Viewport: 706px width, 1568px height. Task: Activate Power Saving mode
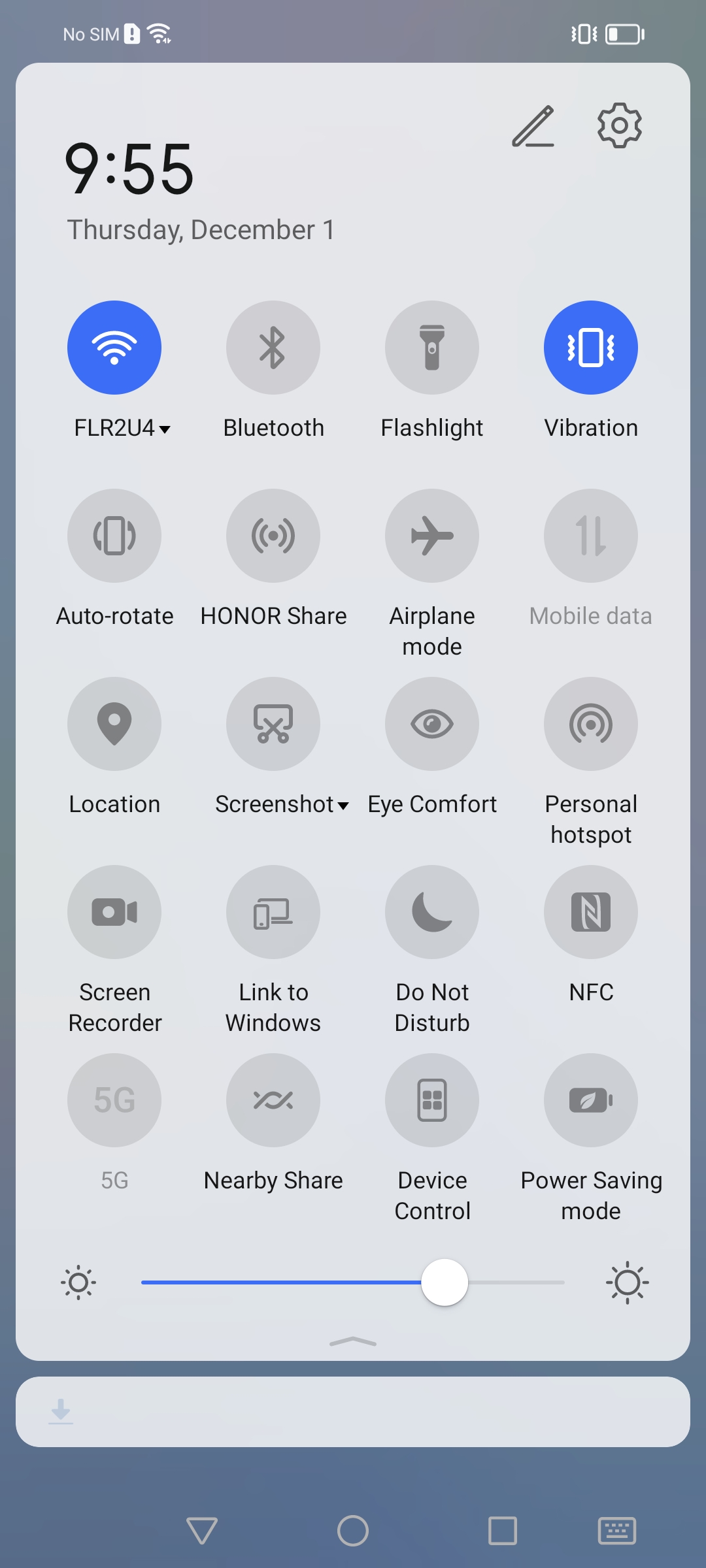(x=591, y=1100)
